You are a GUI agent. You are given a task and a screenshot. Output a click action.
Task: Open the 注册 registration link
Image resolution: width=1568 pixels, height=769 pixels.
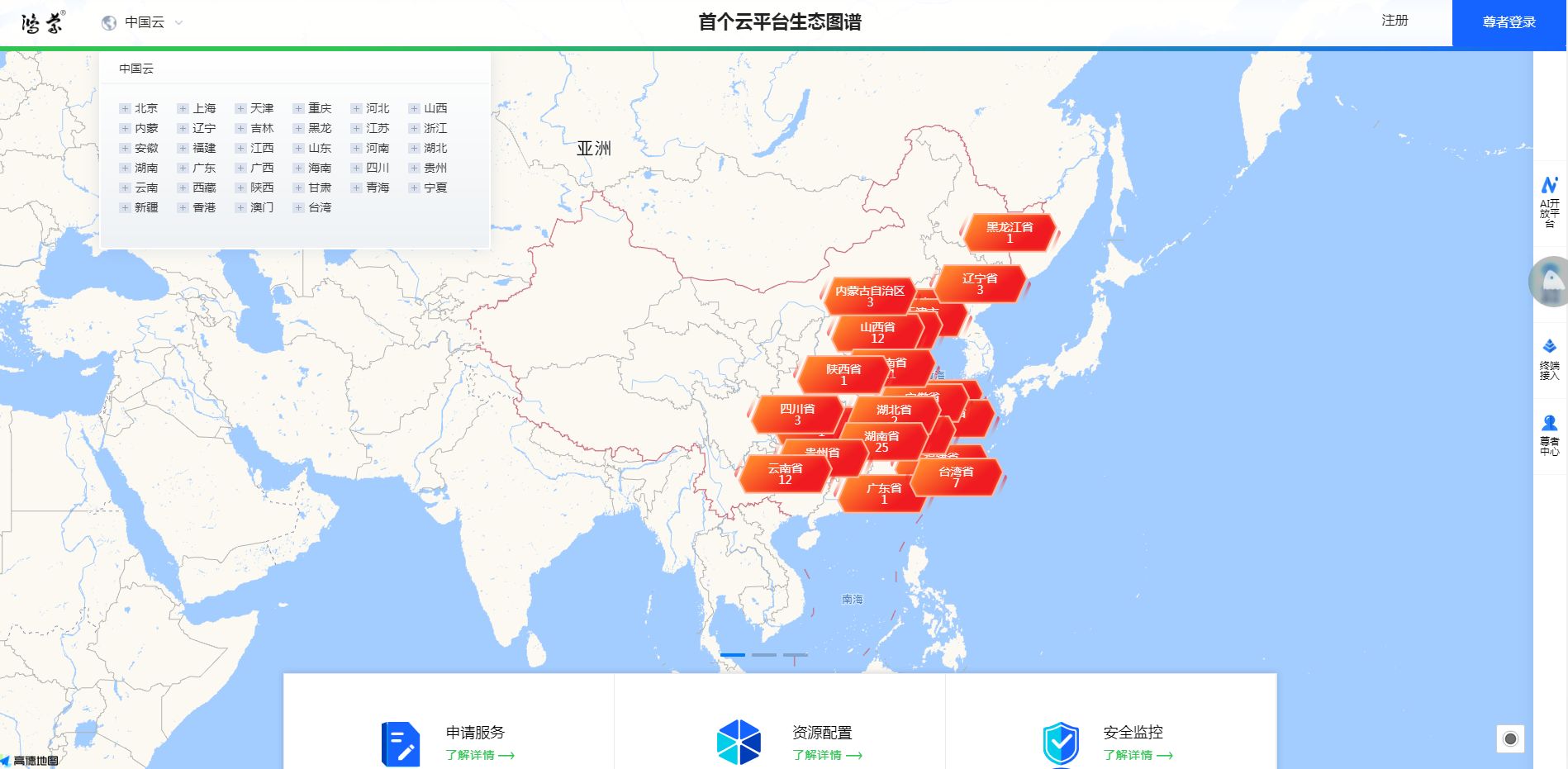tap(1395, 21)
